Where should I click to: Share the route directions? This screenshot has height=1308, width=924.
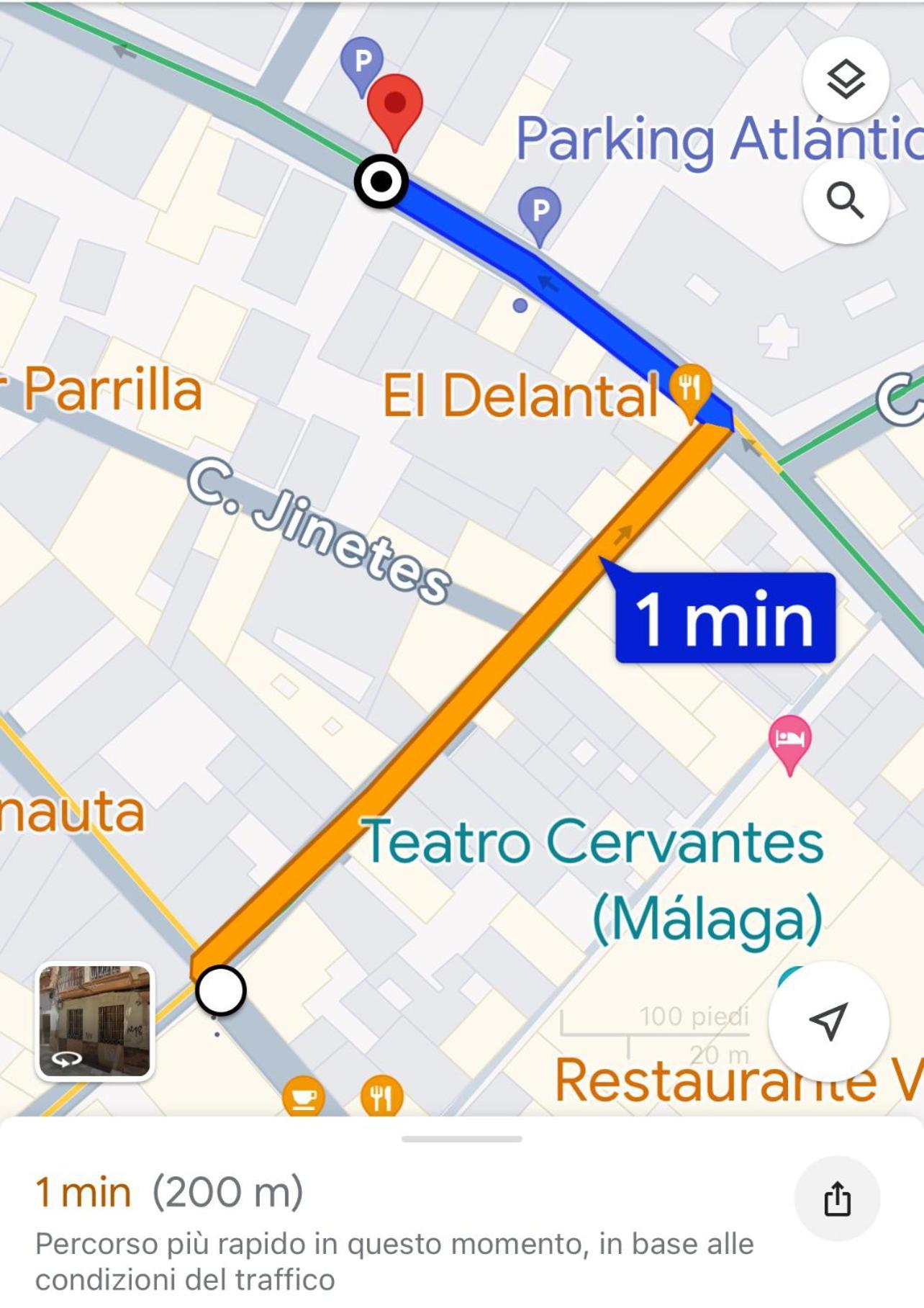[837, 1199]
